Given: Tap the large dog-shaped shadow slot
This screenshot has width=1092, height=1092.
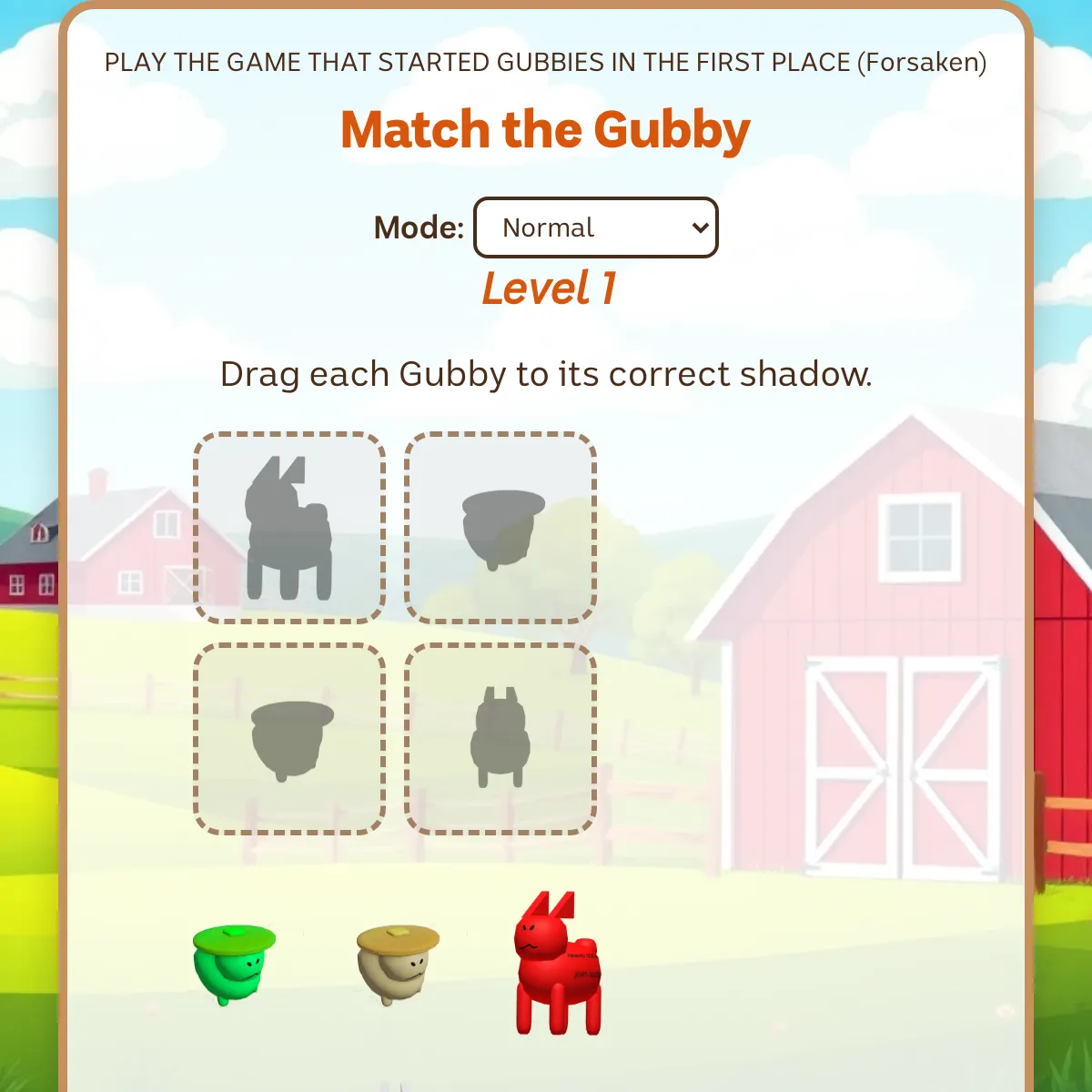Looking at the screenshot, I should pyautogui.click(x=289, y=529).
